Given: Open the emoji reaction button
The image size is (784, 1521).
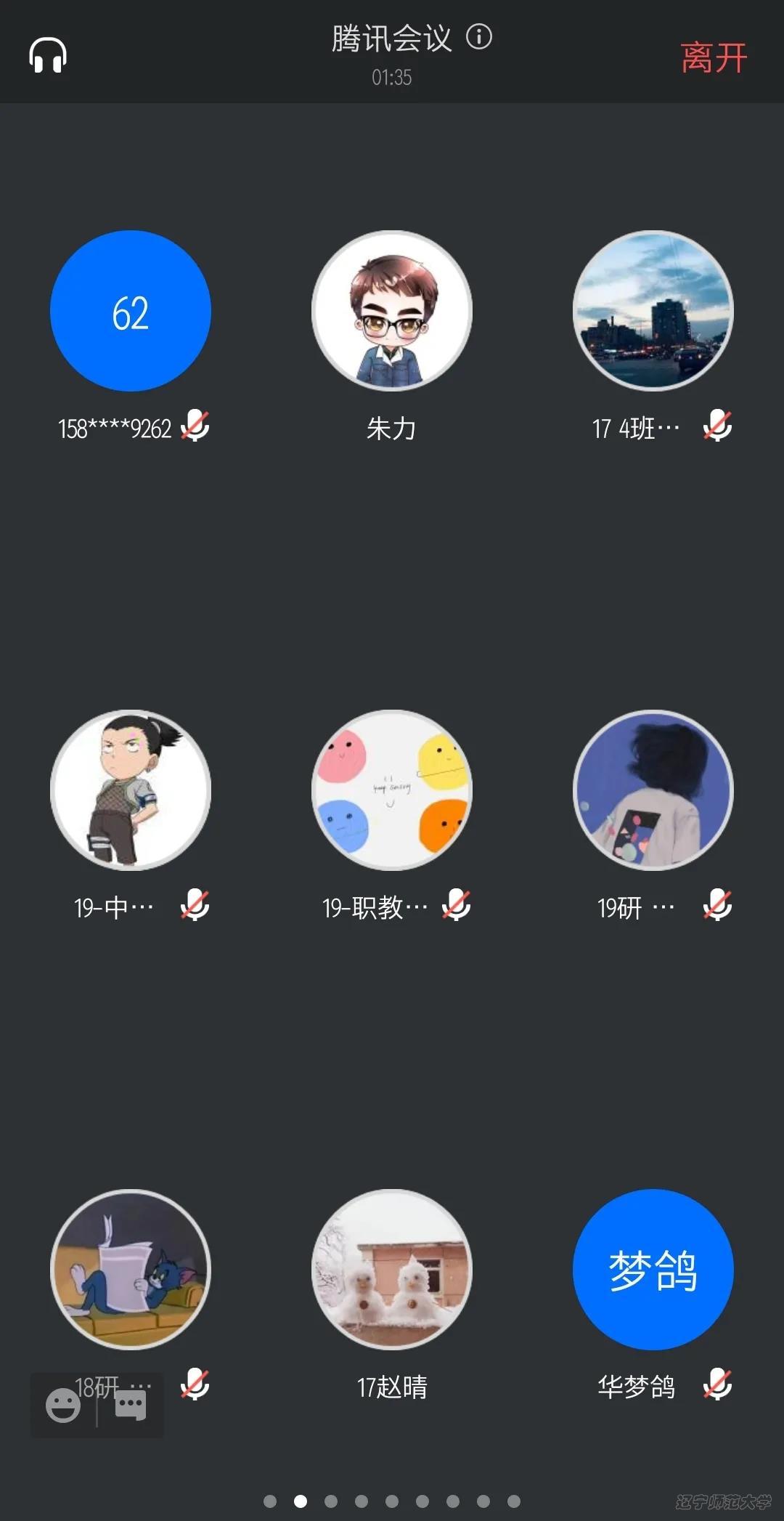Looking at the screenshot, I should 63,1406.
